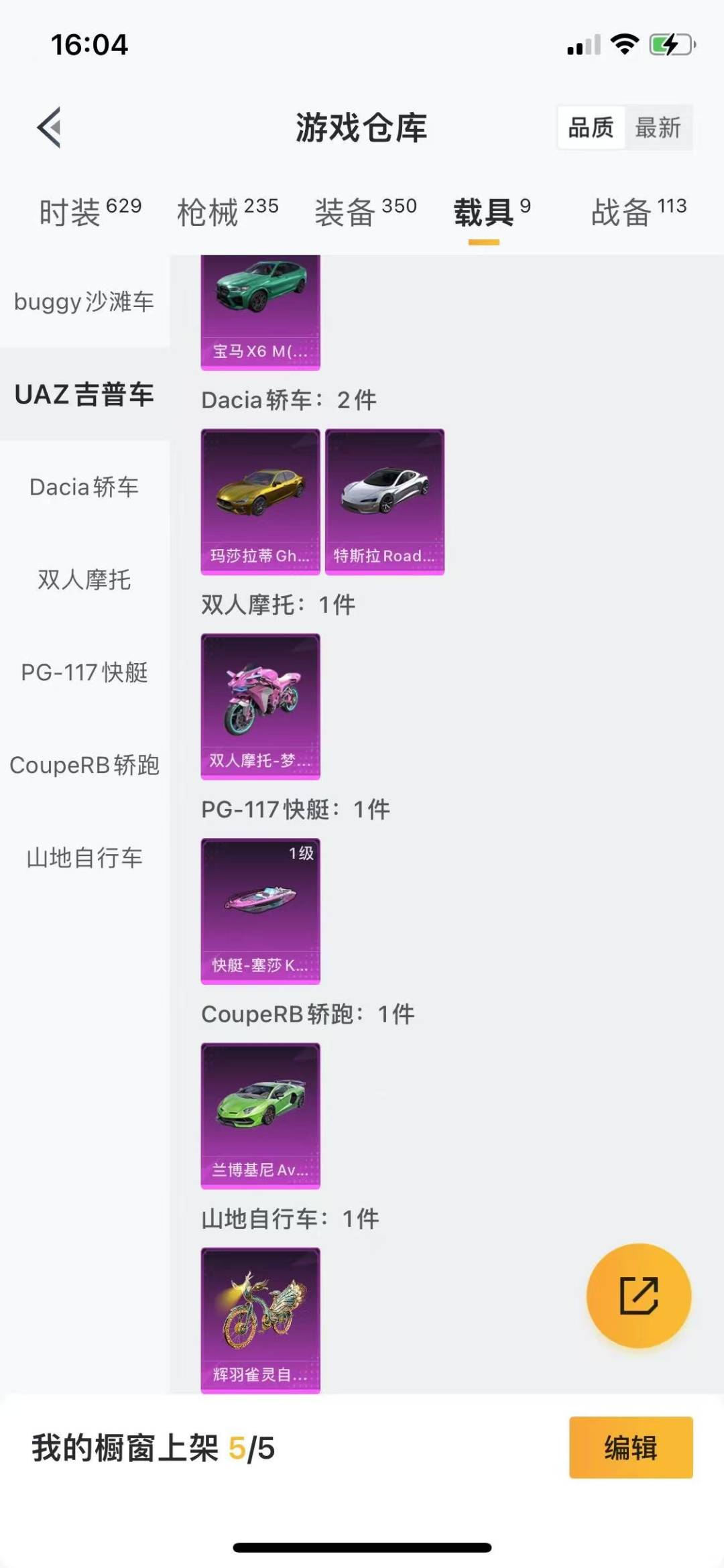View the 兰博基尼 Av... car card
The image size is (724, 1568).
tap(260, 1115)
